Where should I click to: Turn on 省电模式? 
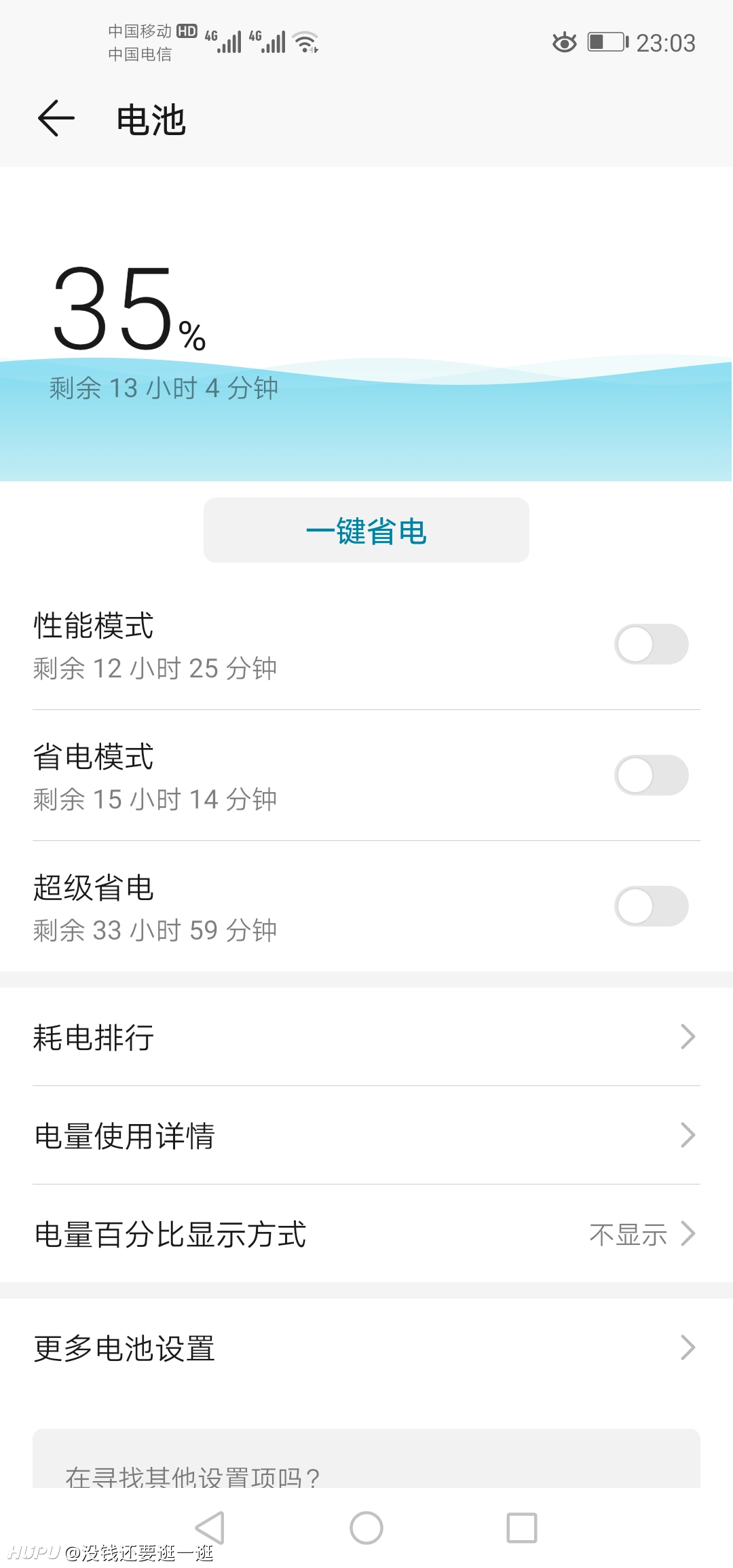(x=652, y=775)
